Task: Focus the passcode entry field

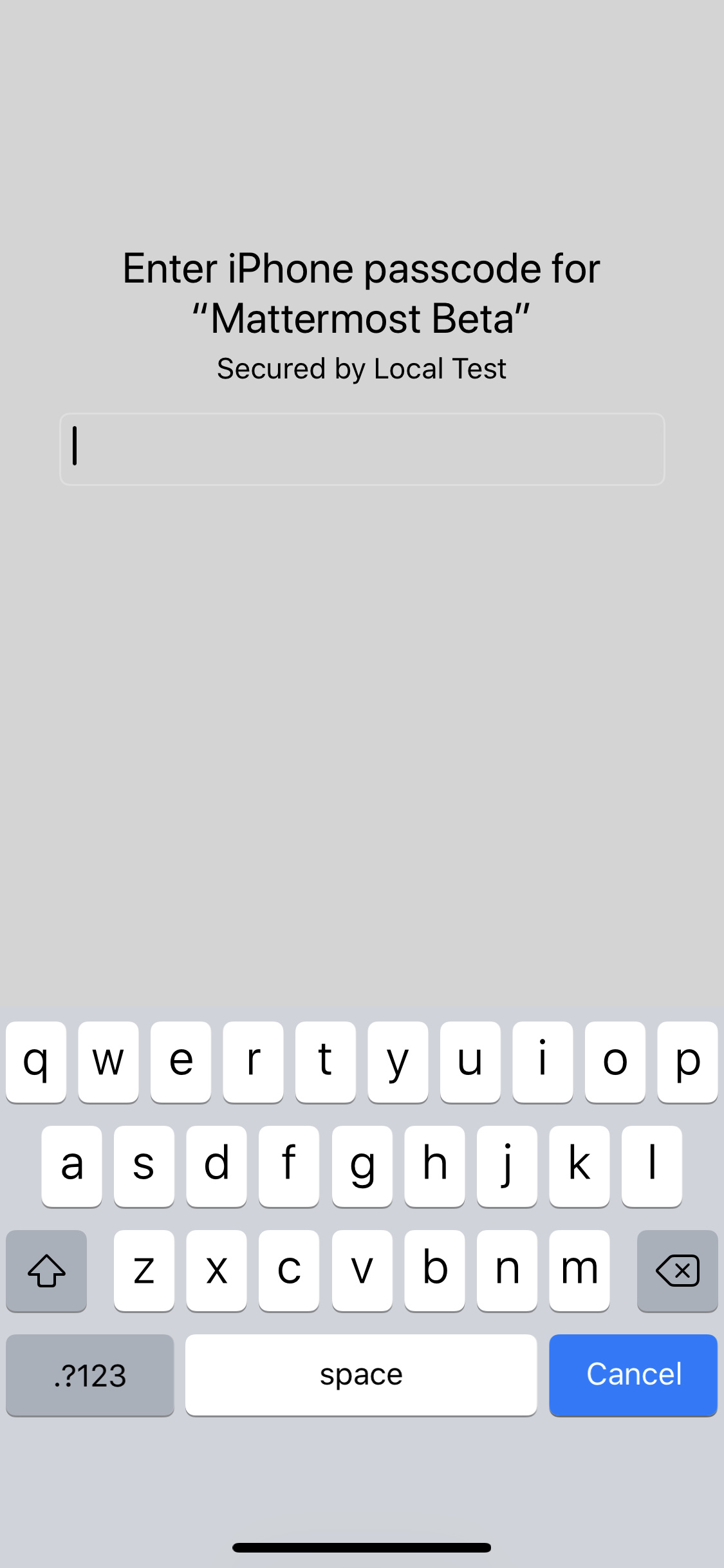Action: pos(362,449)
